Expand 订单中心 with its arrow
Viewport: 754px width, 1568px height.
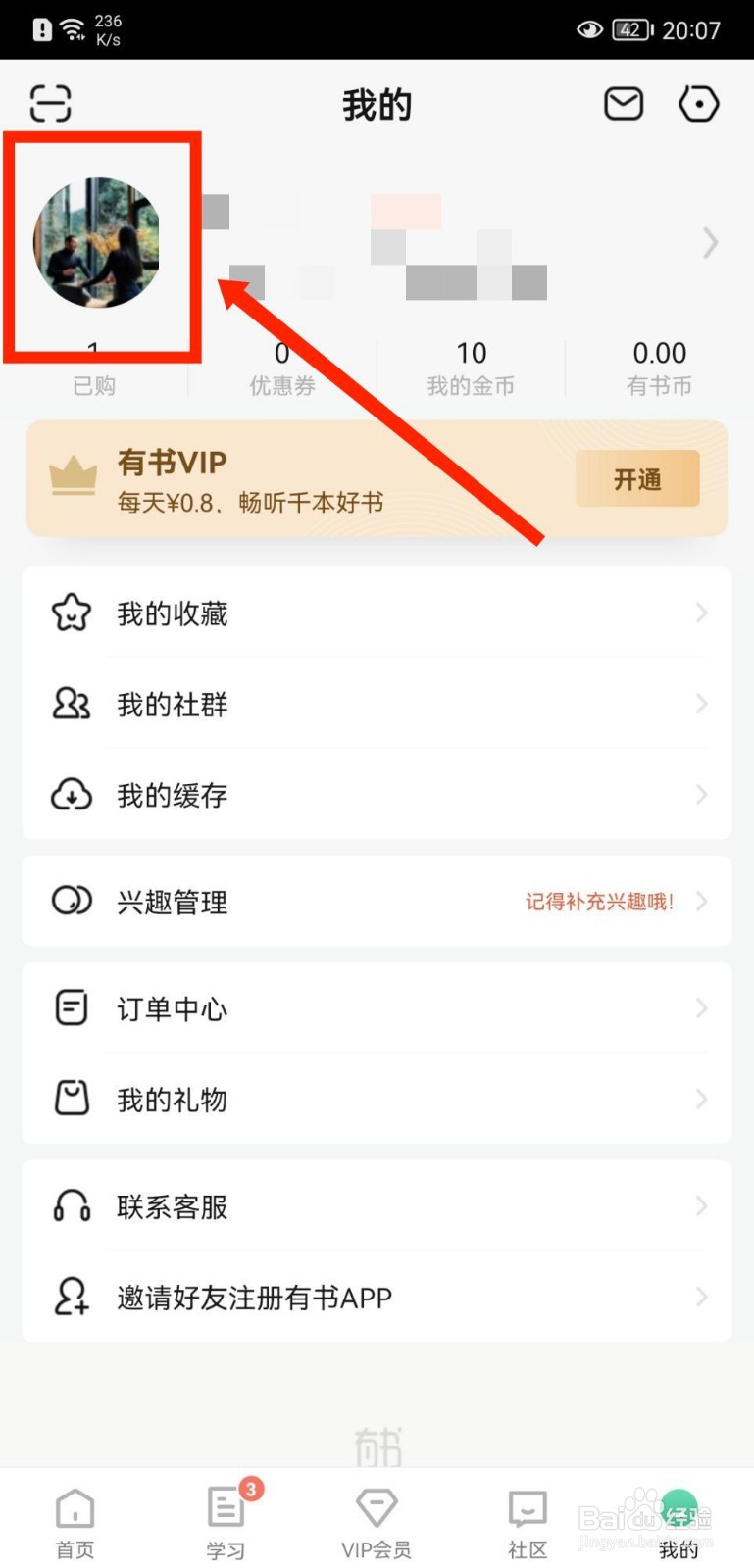coord(700,1007)
